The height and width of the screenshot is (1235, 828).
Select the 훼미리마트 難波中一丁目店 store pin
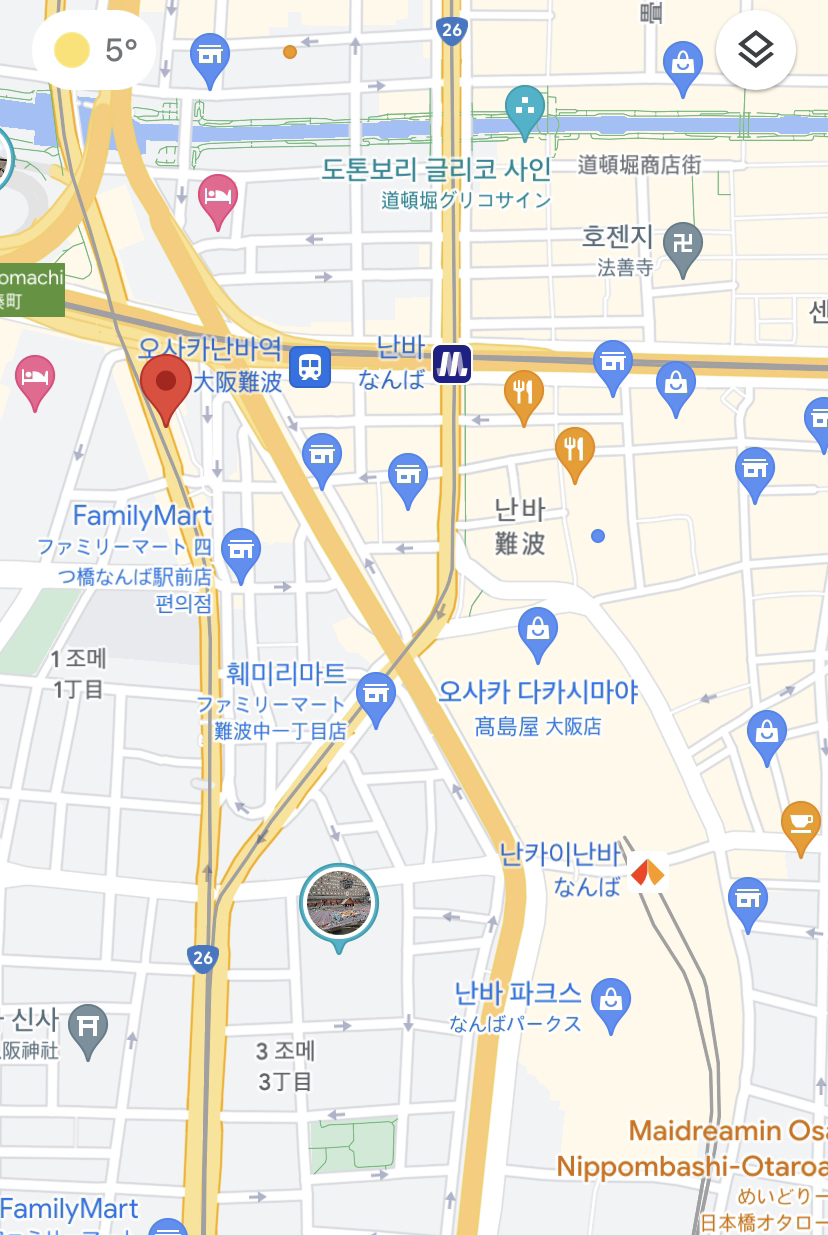tap(376, 697)
